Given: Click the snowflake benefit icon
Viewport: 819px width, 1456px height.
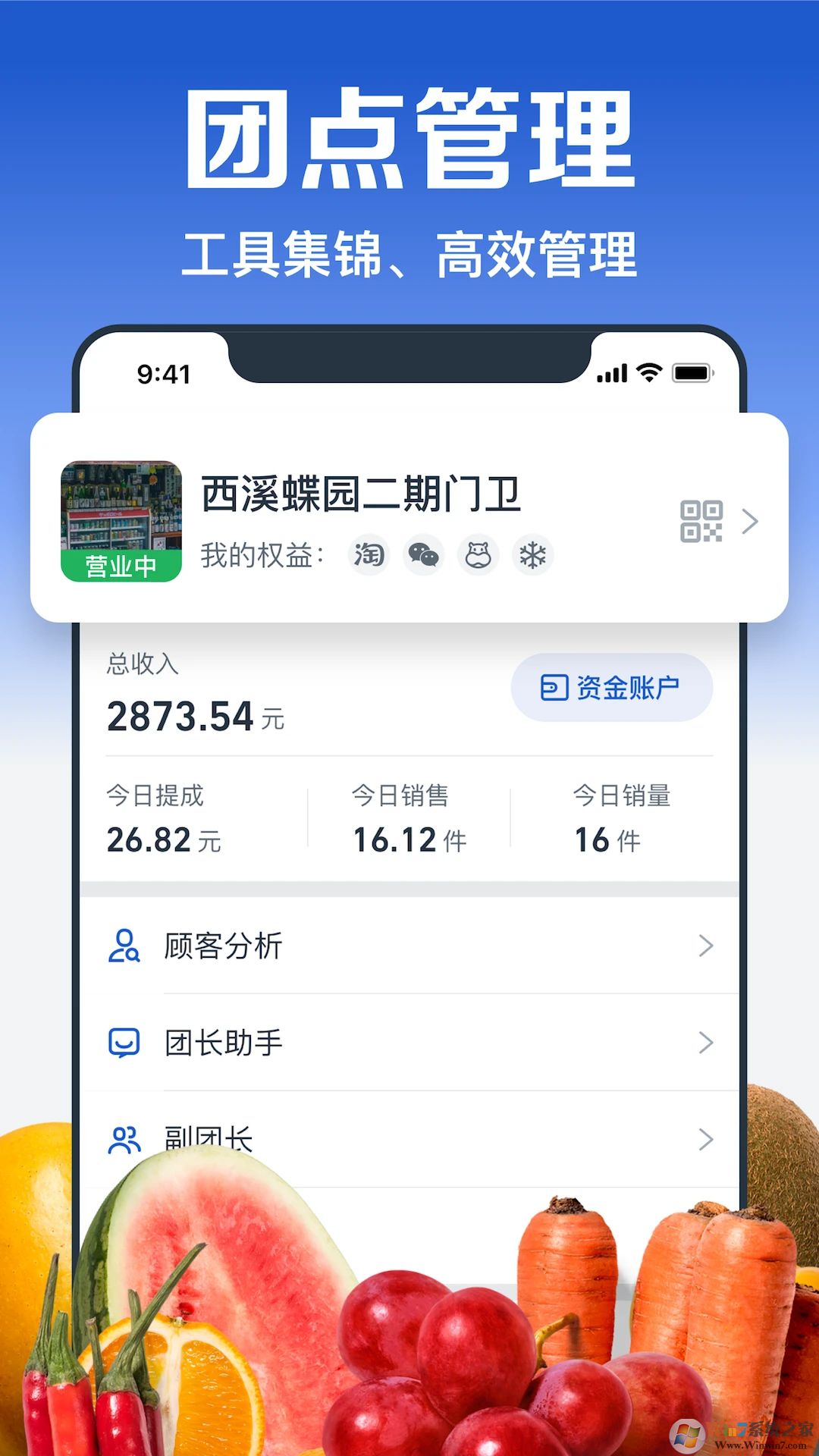Looking at the screenshot, I should (x=532, y=555).
